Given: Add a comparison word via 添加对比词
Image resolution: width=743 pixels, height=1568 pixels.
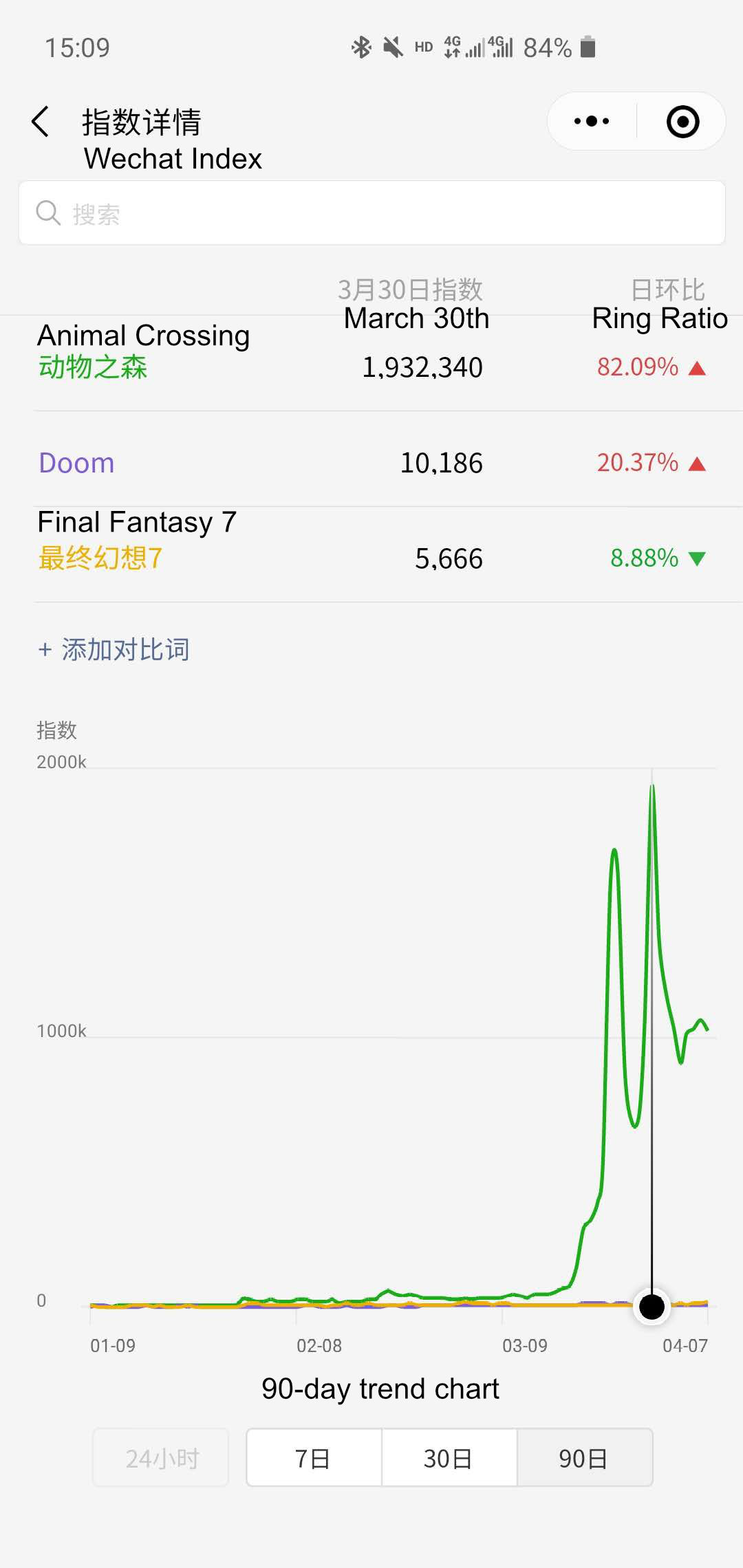Looking at the screenshot, I should 114,649.
